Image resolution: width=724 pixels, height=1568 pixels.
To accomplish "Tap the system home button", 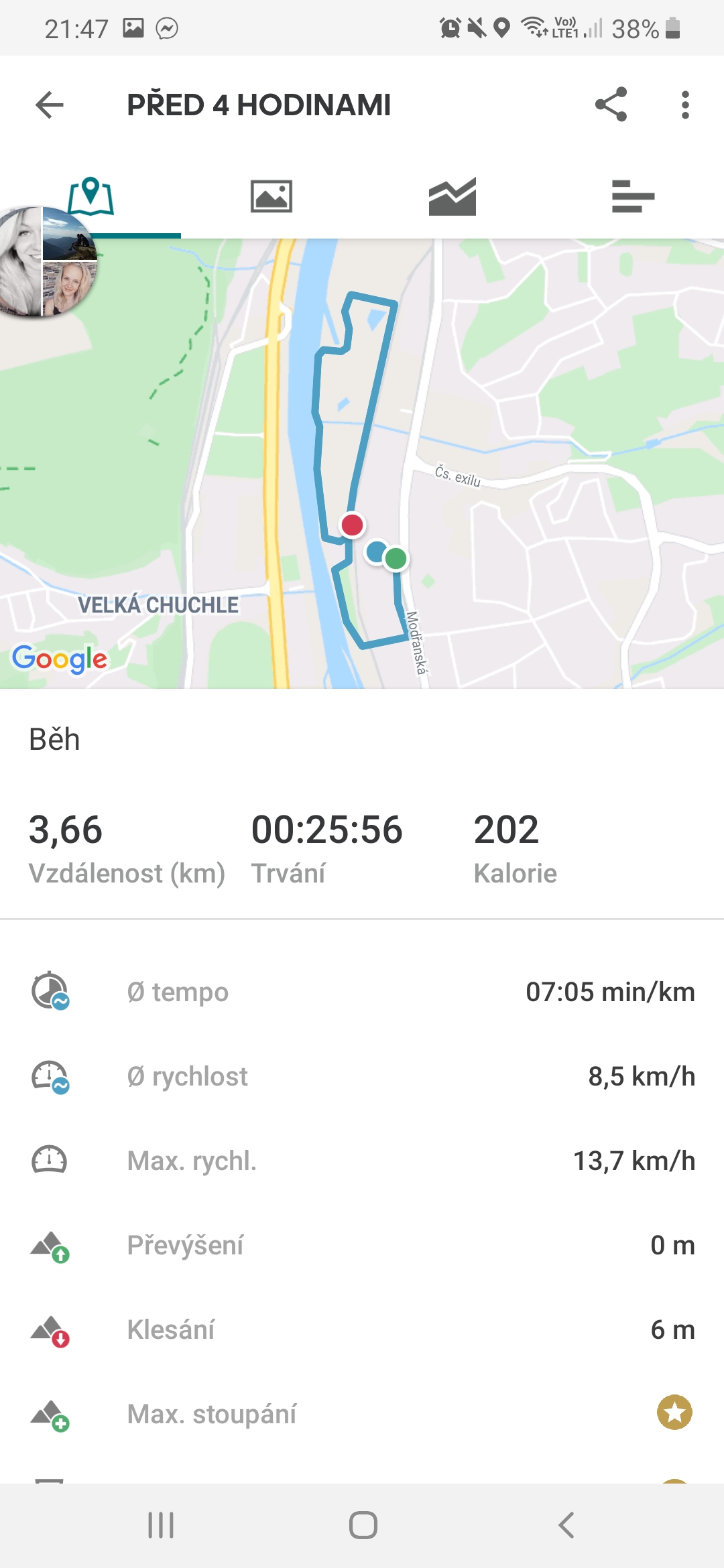I will pos(363,1525).
